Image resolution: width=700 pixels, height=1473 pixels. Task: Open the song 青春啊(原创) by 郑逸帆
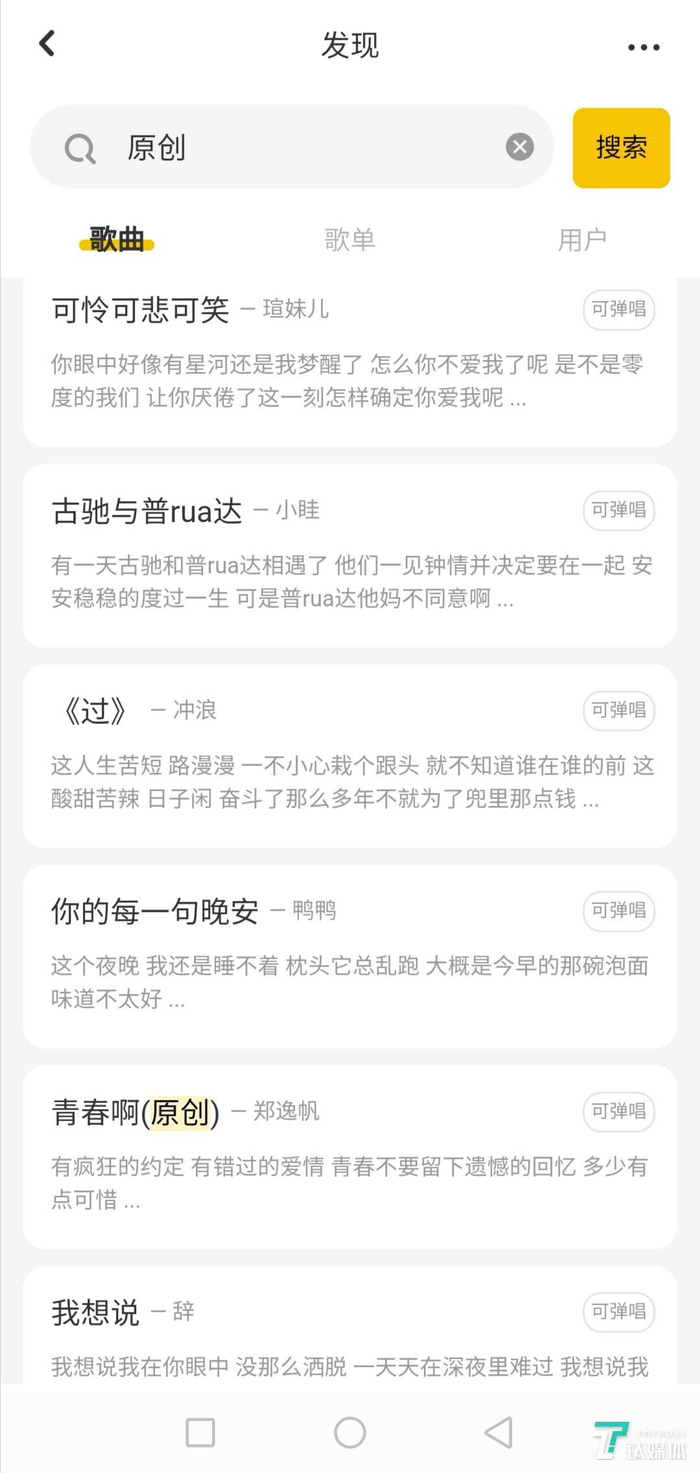(x=350, y=1157)
